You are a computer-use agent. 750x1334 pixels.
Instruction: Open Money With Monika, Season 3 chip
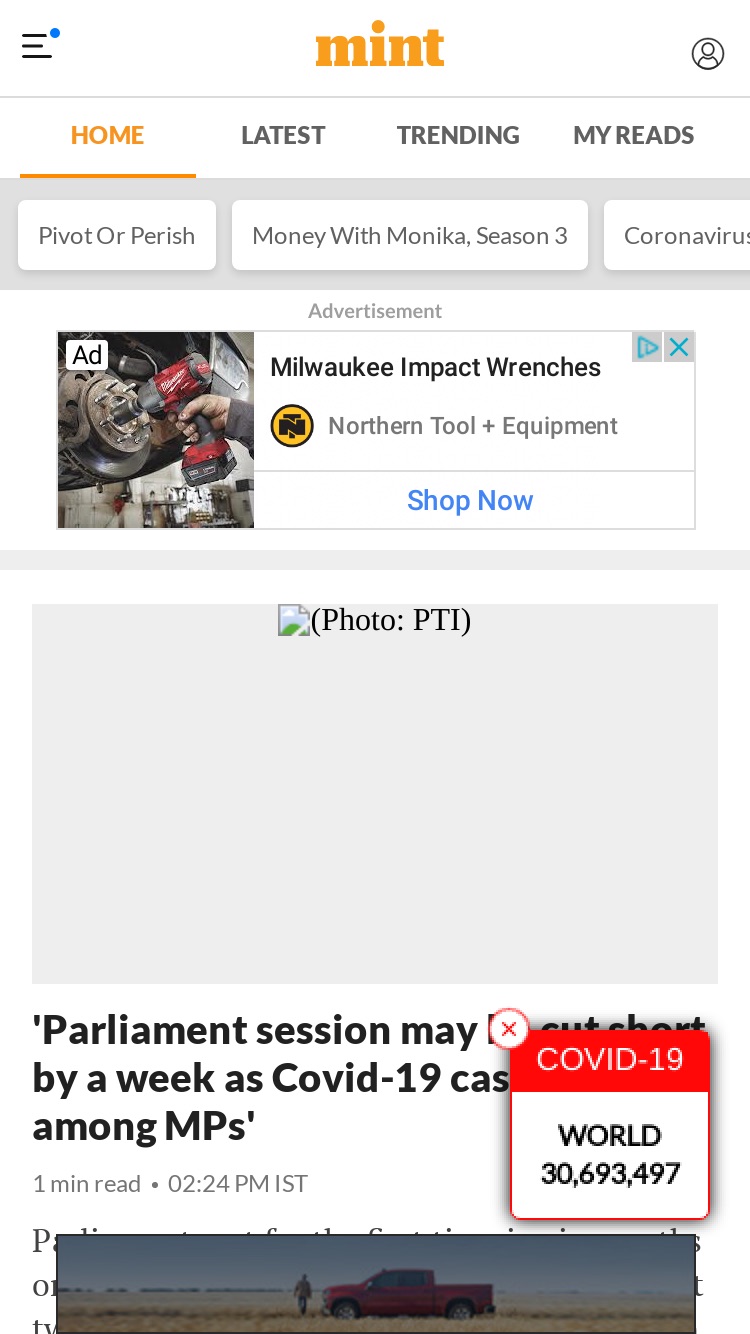[x=410, y=235]
